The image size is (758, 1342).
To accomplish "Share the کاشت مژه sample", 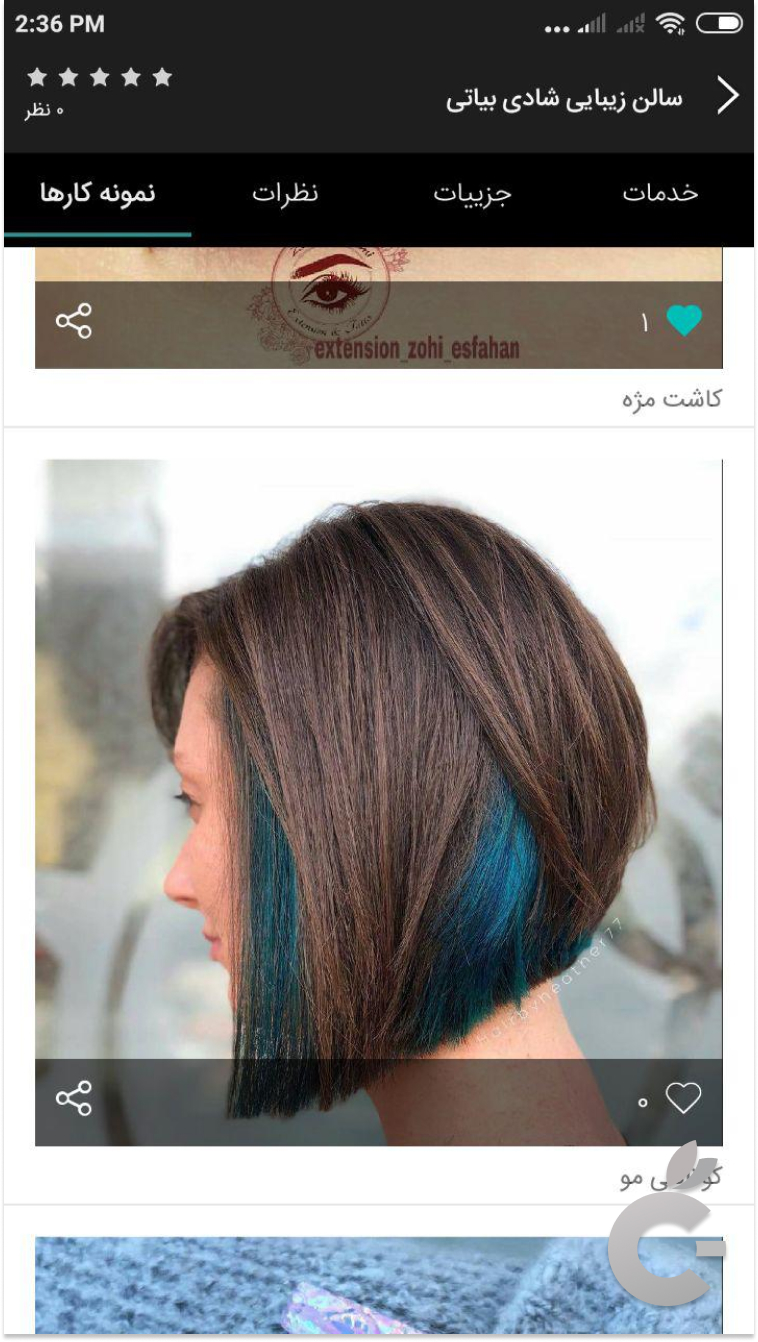I will pos(73,321).
